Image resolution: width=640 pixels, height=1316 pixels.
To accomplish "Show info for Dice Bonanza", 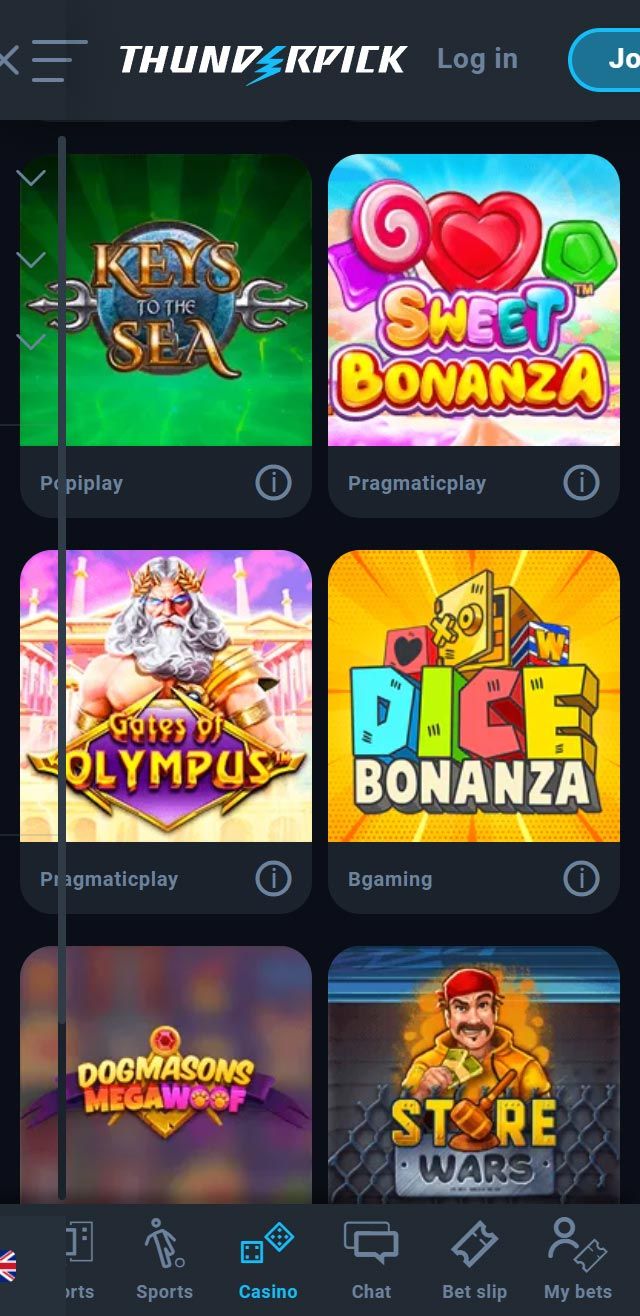I will [581, 879].
